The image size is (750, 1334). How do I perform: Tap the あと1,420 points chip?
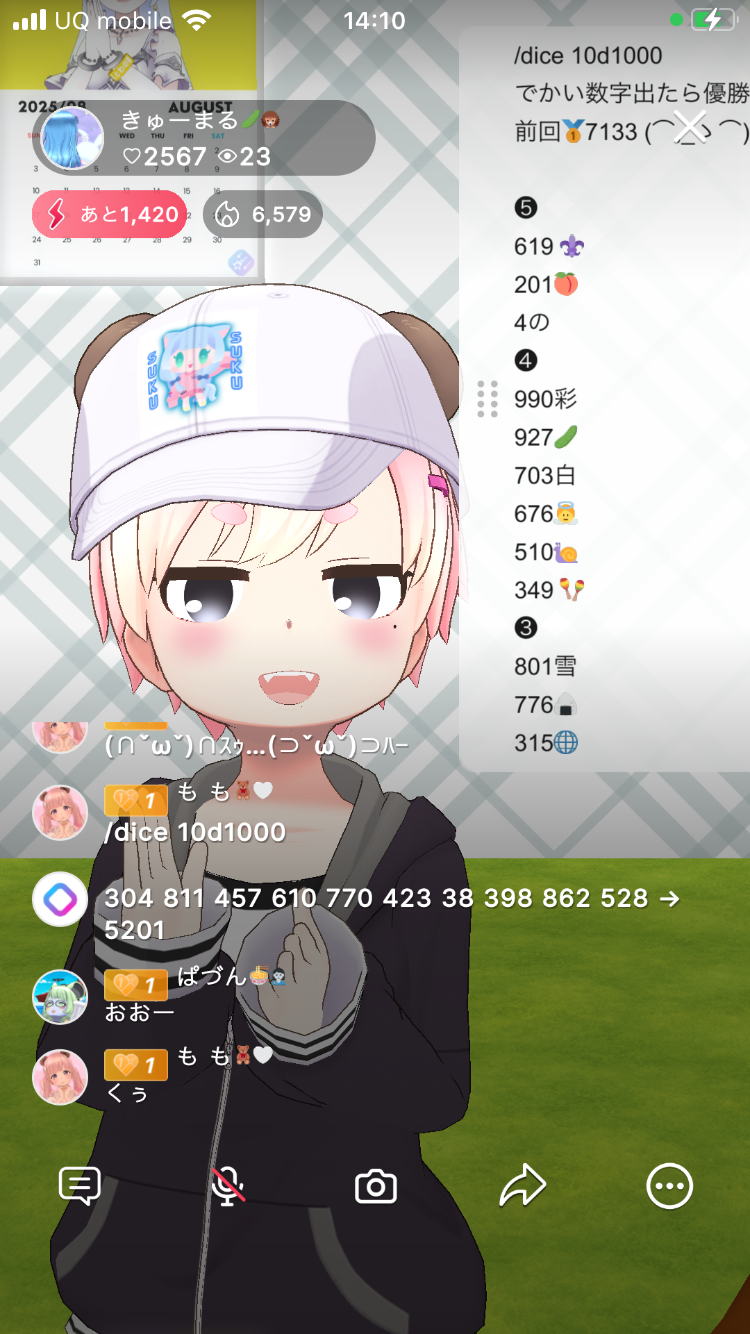tap(110, 214)
